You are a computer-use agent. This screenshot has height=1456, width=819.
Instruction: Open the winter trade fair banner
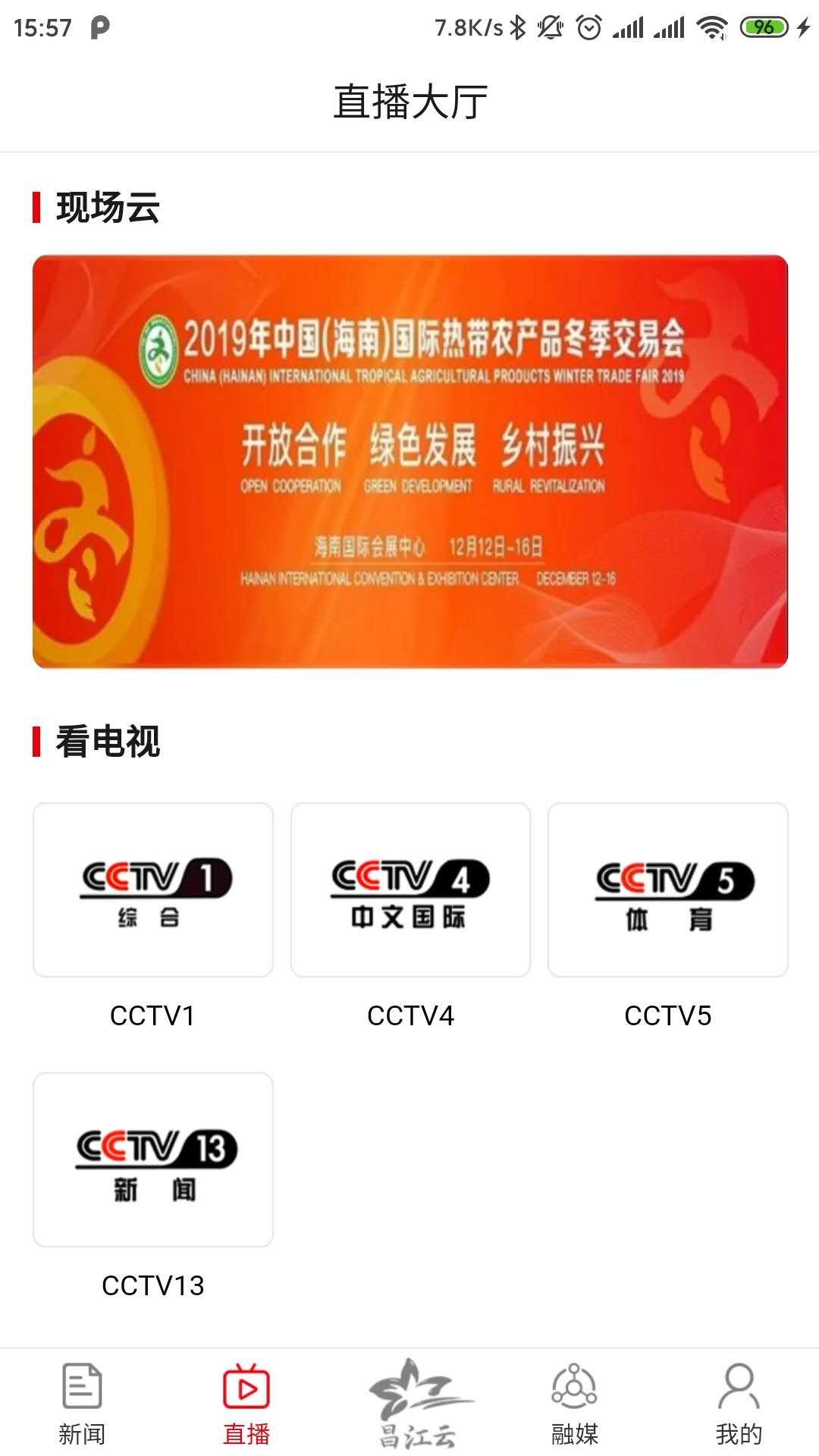(x=409, y=460)
